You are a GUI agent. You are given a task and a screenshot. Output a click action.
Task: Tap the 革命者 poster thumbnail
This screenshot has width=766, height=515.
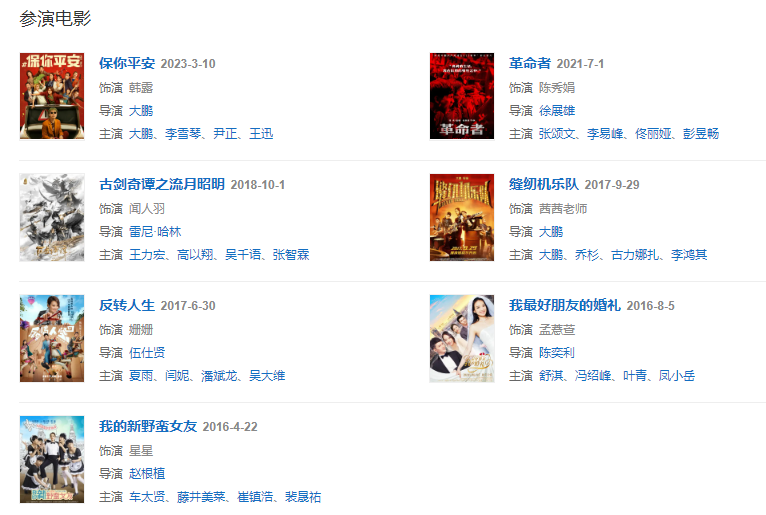(x=462, y=96)
